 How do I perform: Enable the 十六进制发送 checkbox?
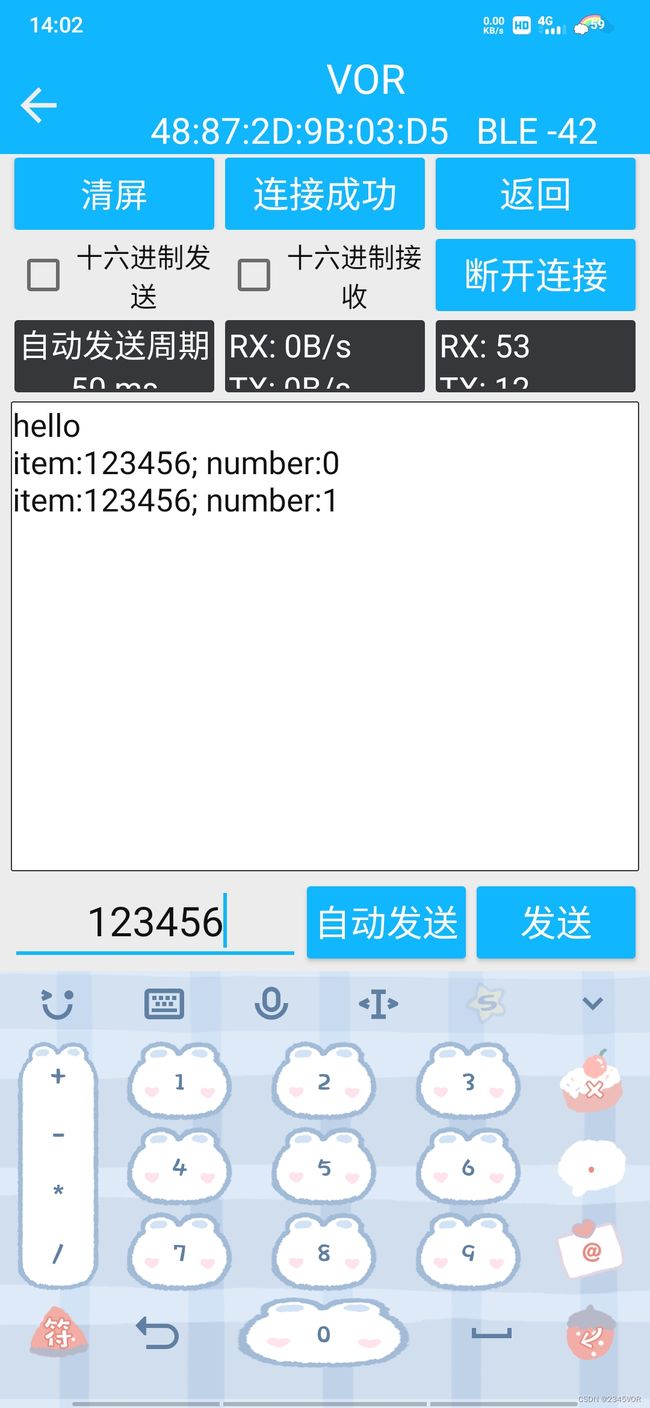[x=43, y=275]
